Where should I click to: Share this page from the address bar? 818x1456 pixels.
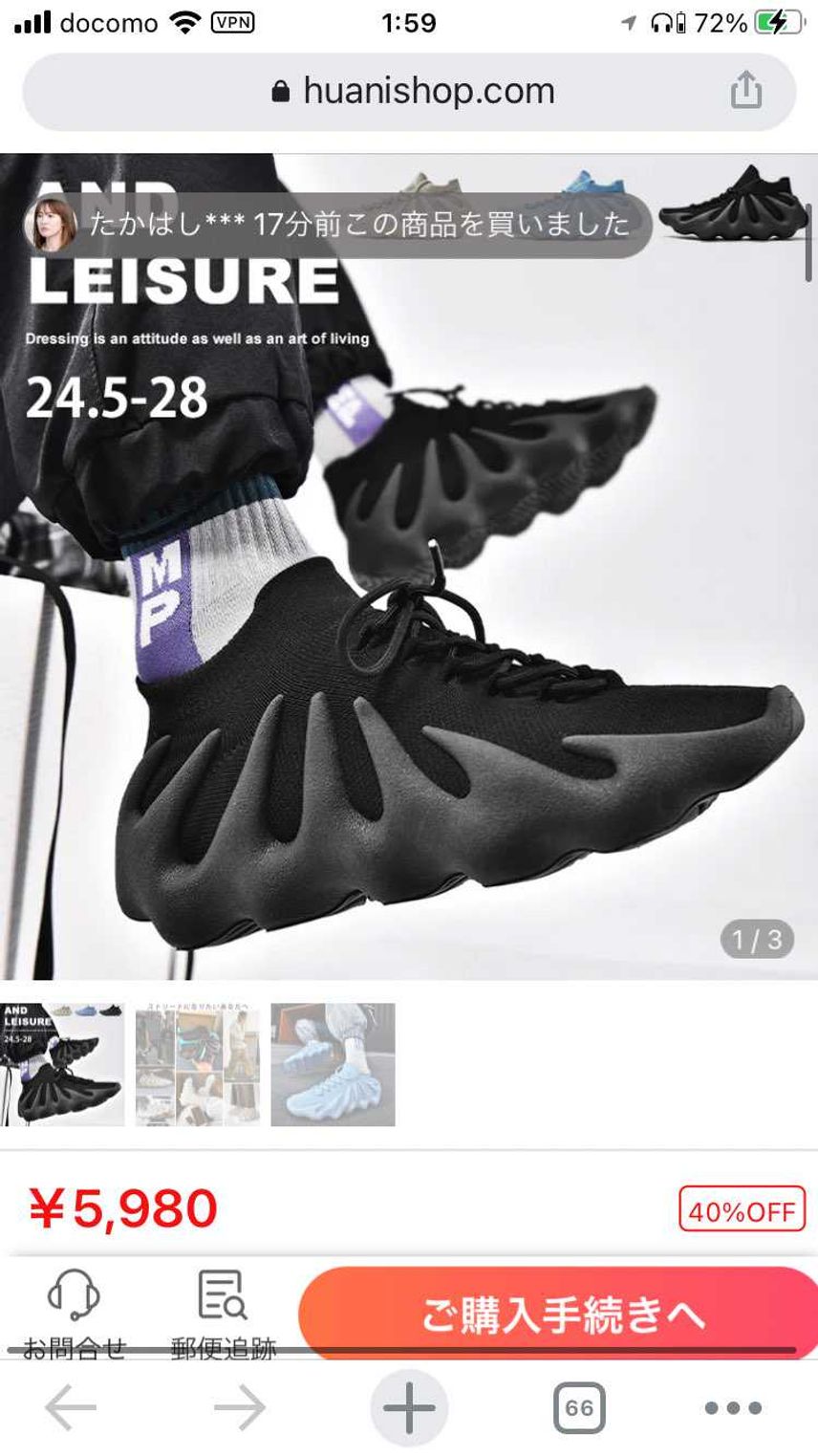[x=745, y=92]
